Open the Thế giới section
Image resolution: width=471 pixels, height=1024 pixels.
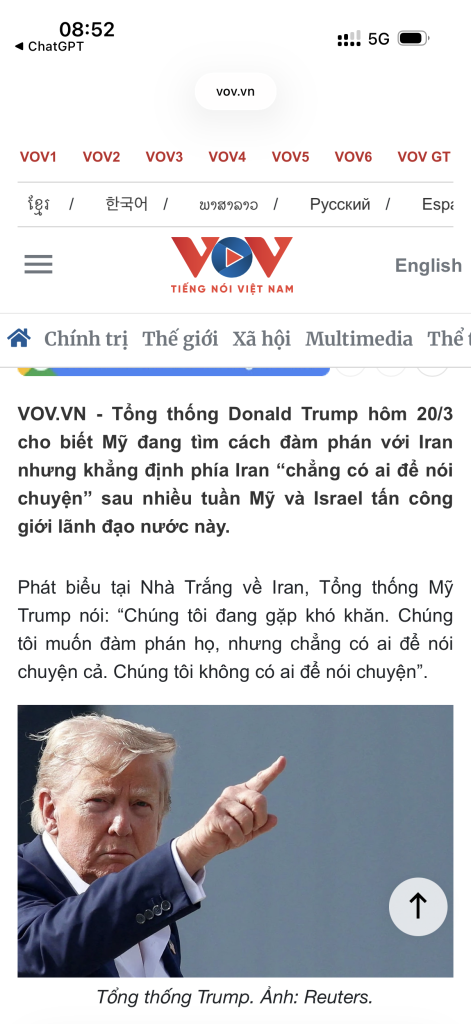point(180,339)
